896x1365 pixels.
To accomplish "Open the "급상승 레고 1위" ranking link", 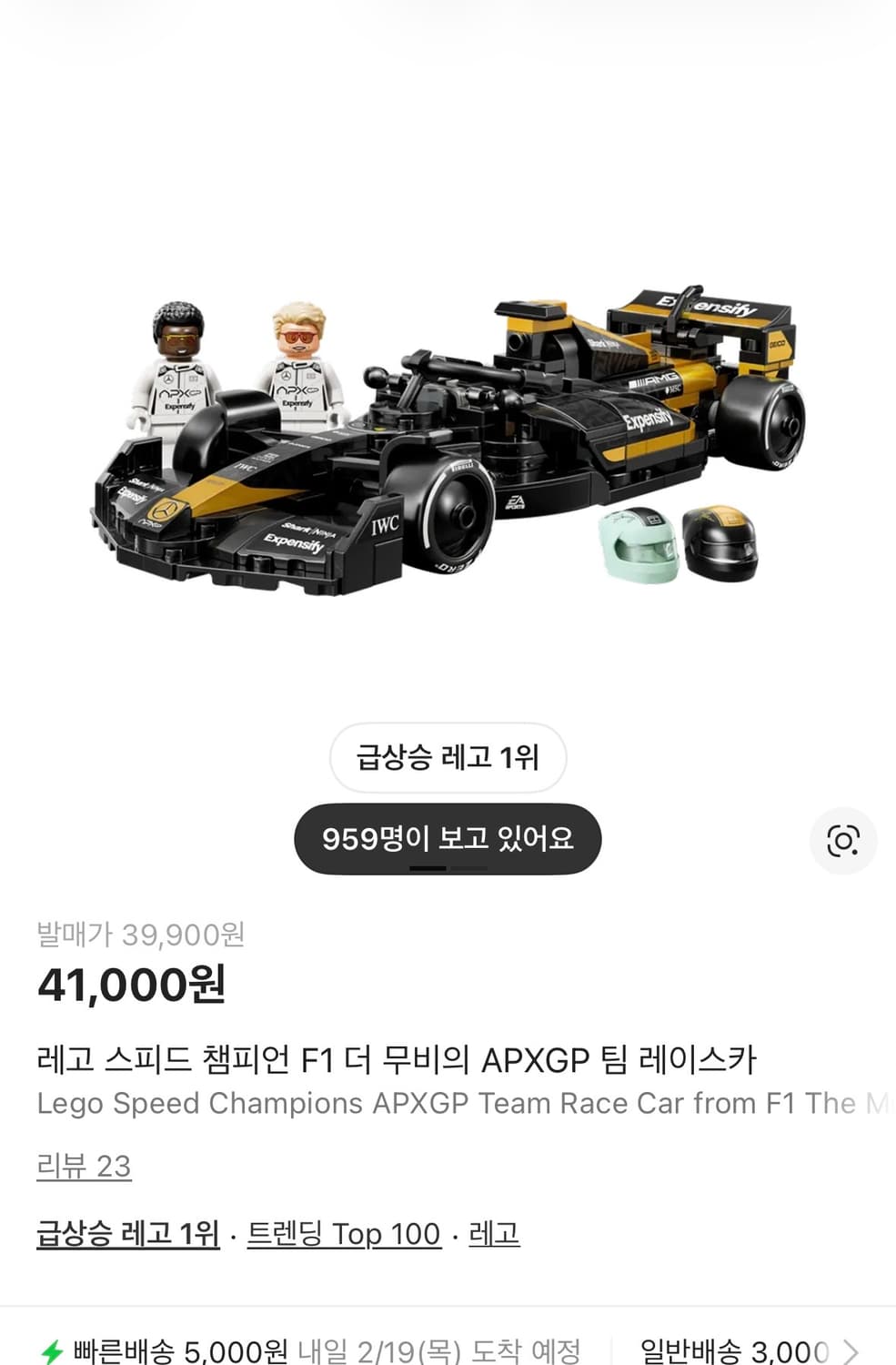I will (126, 1234).
